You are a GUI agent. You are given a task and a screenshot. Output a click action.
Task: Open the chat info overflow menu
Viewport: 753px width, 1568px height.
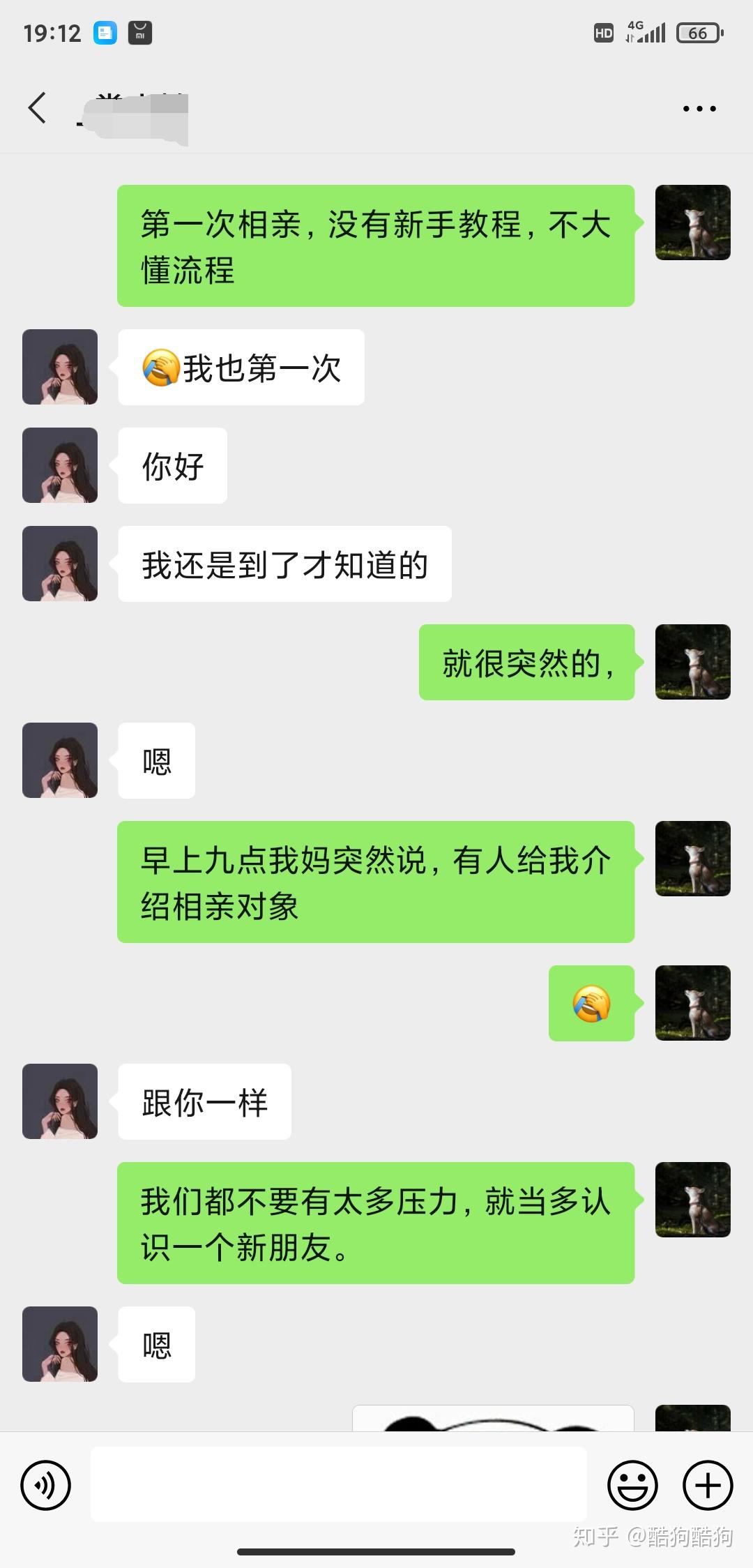click(699, 109)
